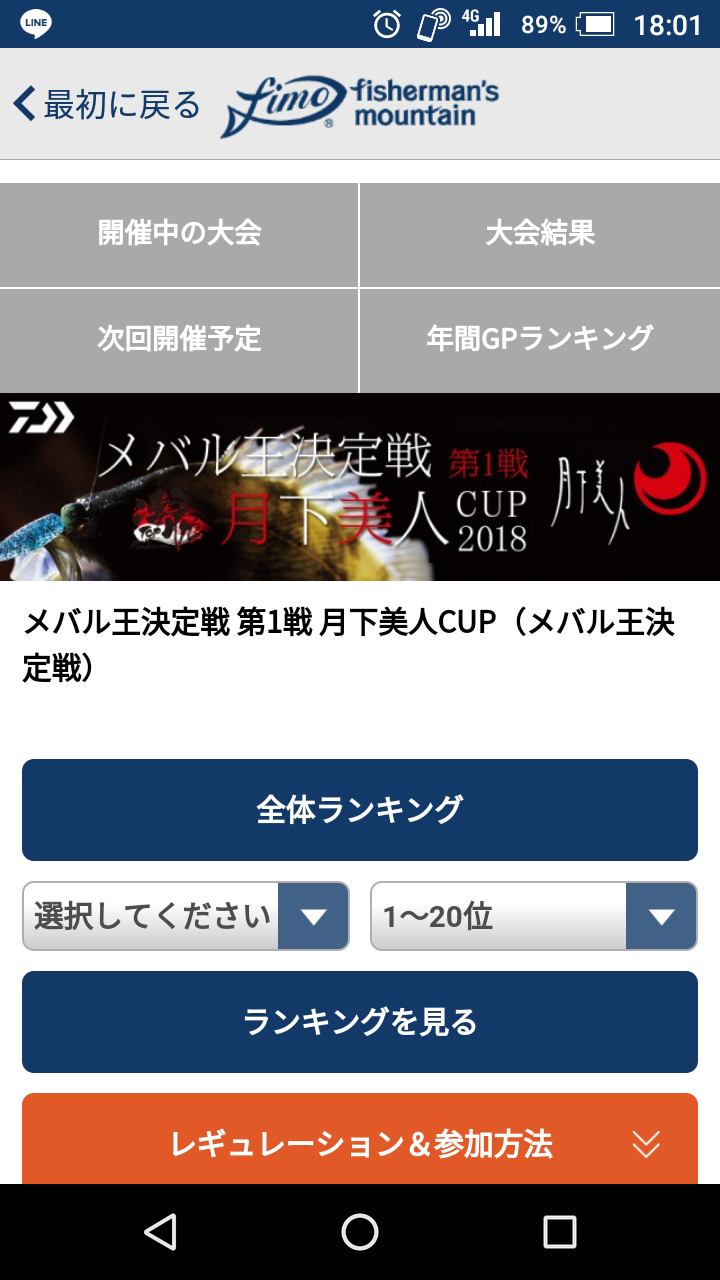Tap ランキングを見る button
Image resolution: width=720 pixels, height=1280 pixels.
point(360,1022)
